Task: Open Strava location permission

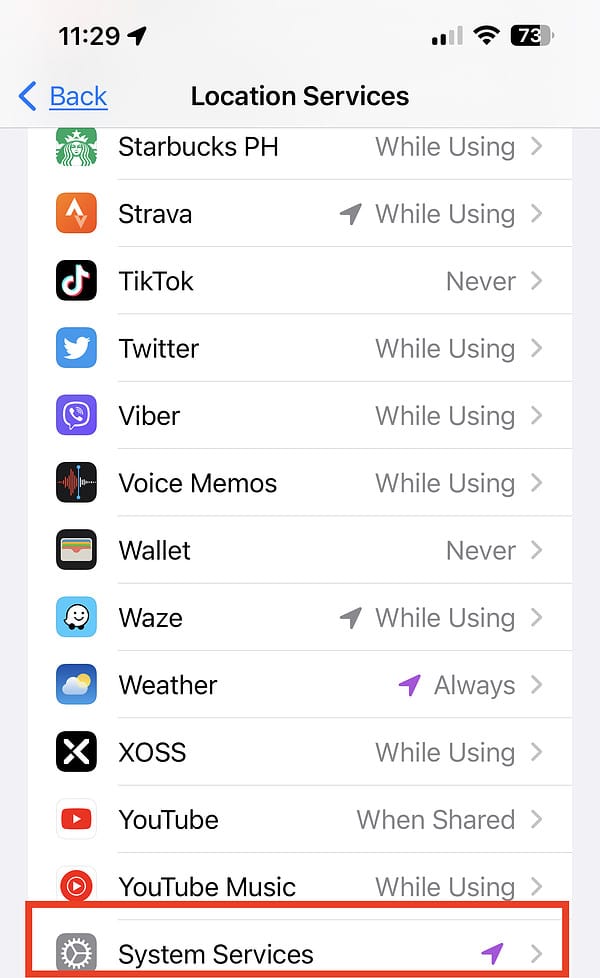Action: tap(300, 214)
